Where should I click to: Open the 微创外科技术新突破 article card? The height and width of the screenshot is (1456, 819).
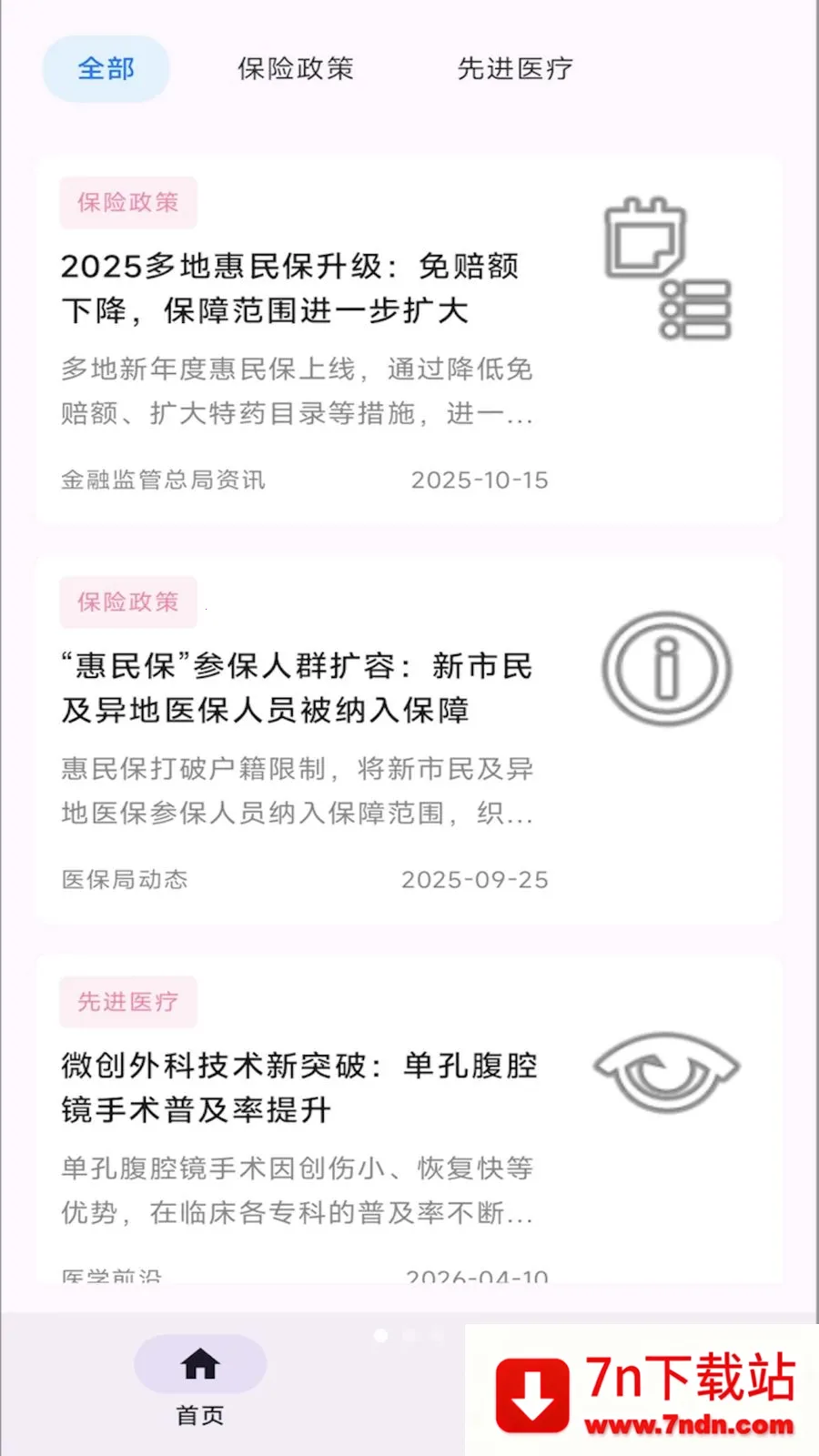pos(409,1120)
